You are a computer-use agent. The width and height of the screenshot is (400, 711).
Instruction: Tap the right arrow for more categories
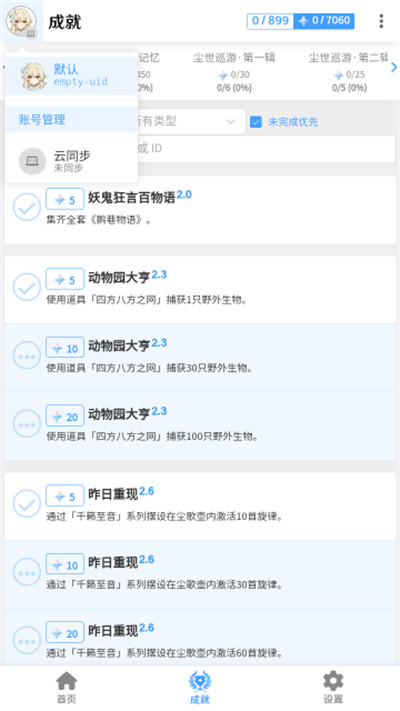pos(394,68)
